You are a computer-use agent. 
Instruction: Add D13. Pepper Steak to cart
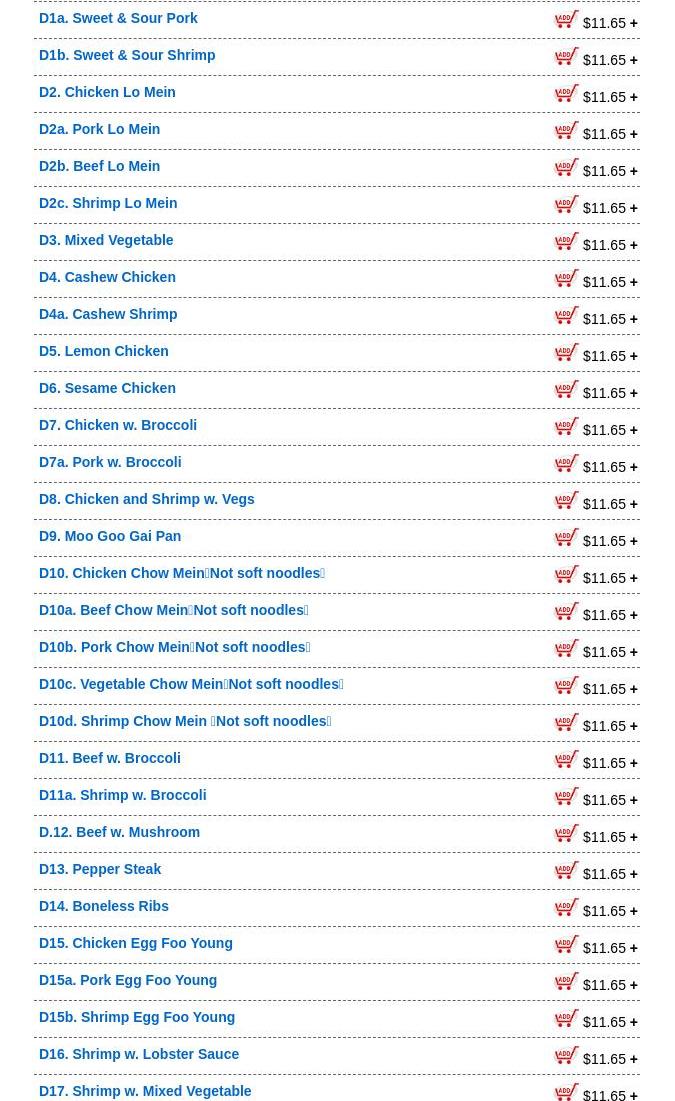click(x=566, y=870)
